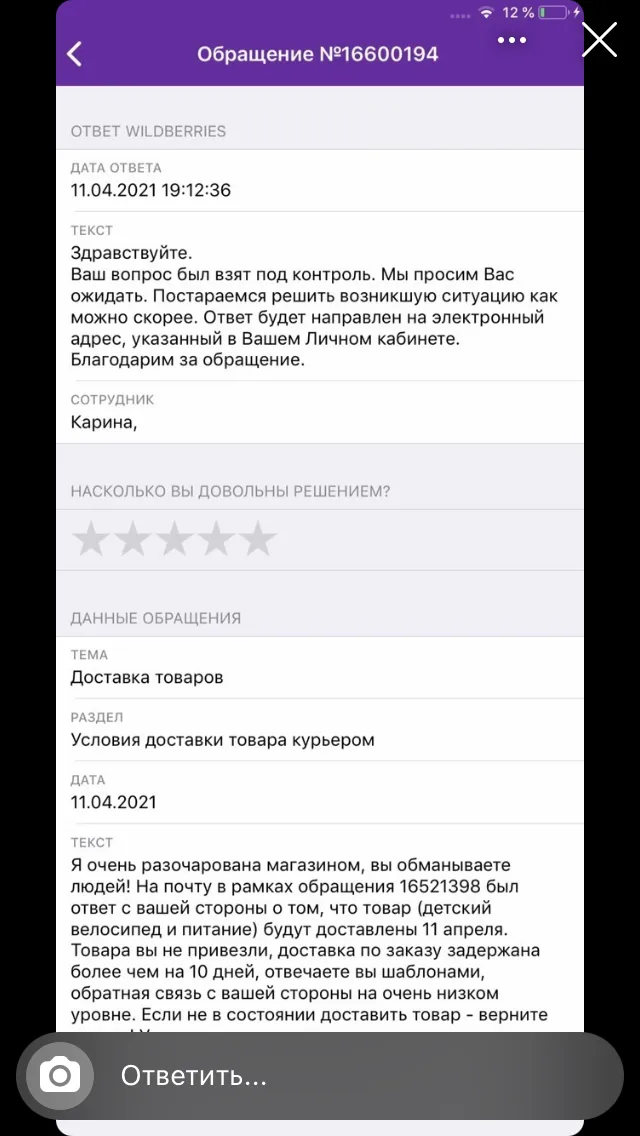Go back from the Обращение №16600194 screen
640x1136 pixels.
[x=74, y=54]
